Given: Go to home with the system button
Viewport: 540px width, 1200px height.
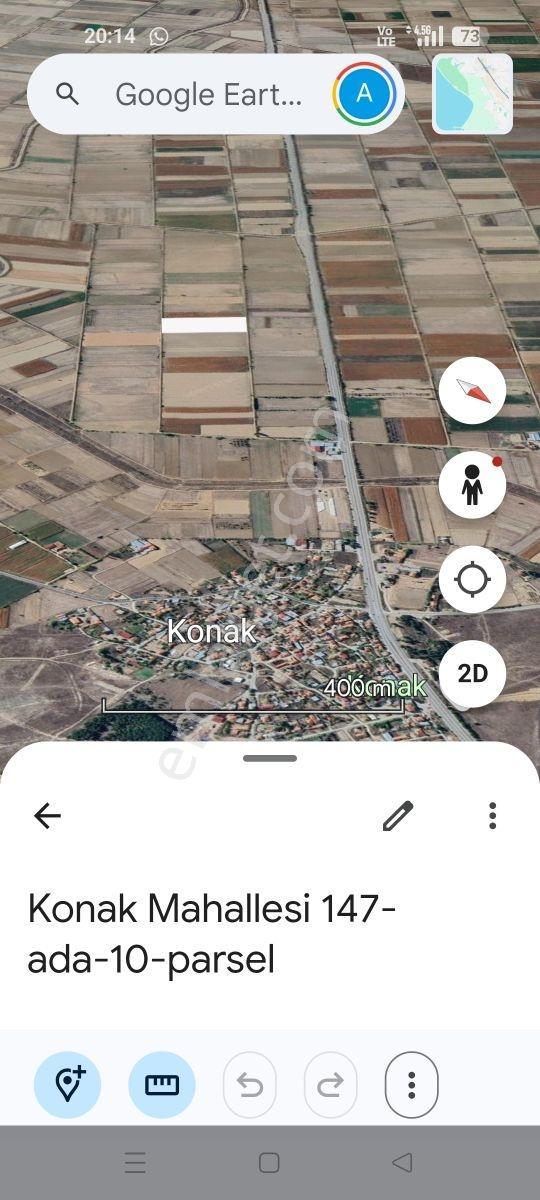Looking at the screenshot, I should pos(269,1163).
